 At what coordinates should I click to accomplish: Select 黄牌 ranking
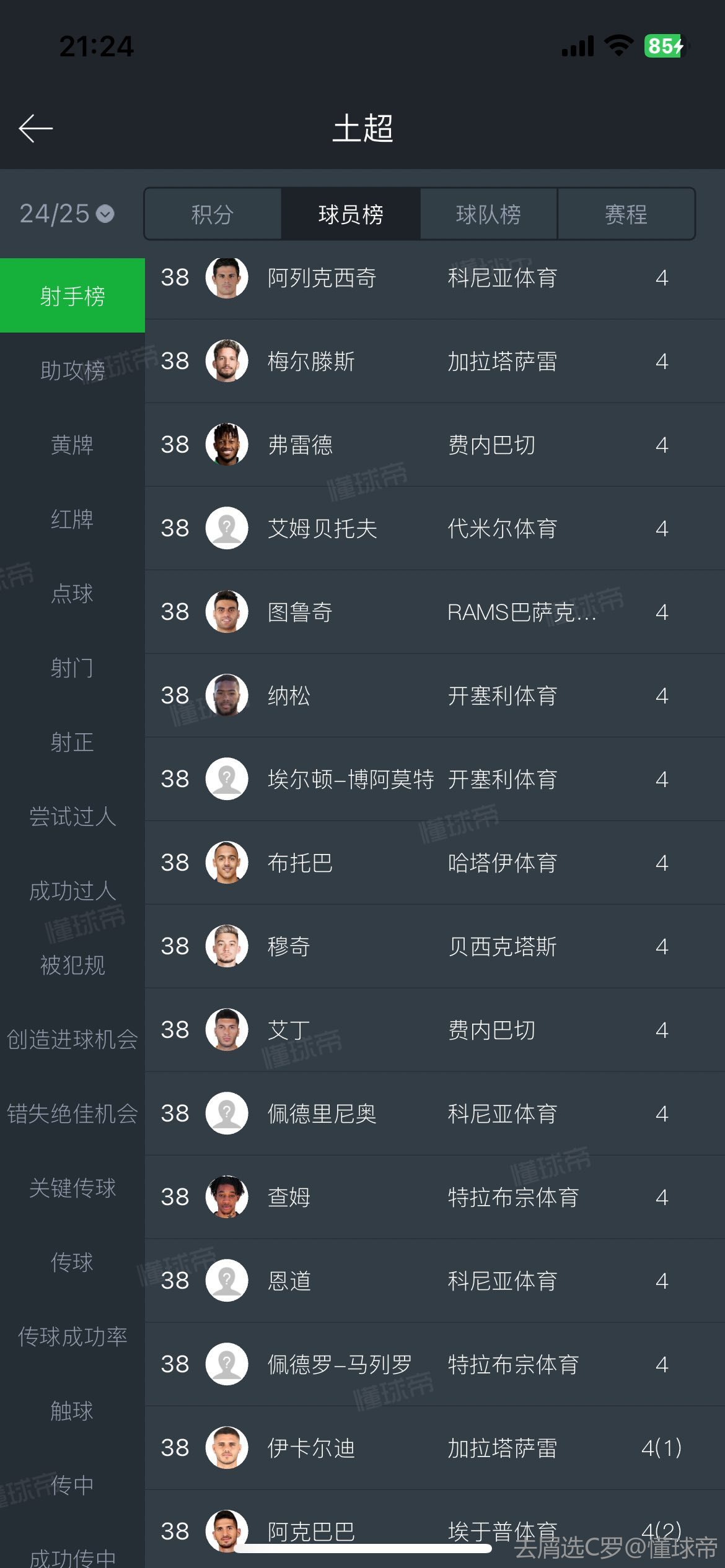(72, 445)
